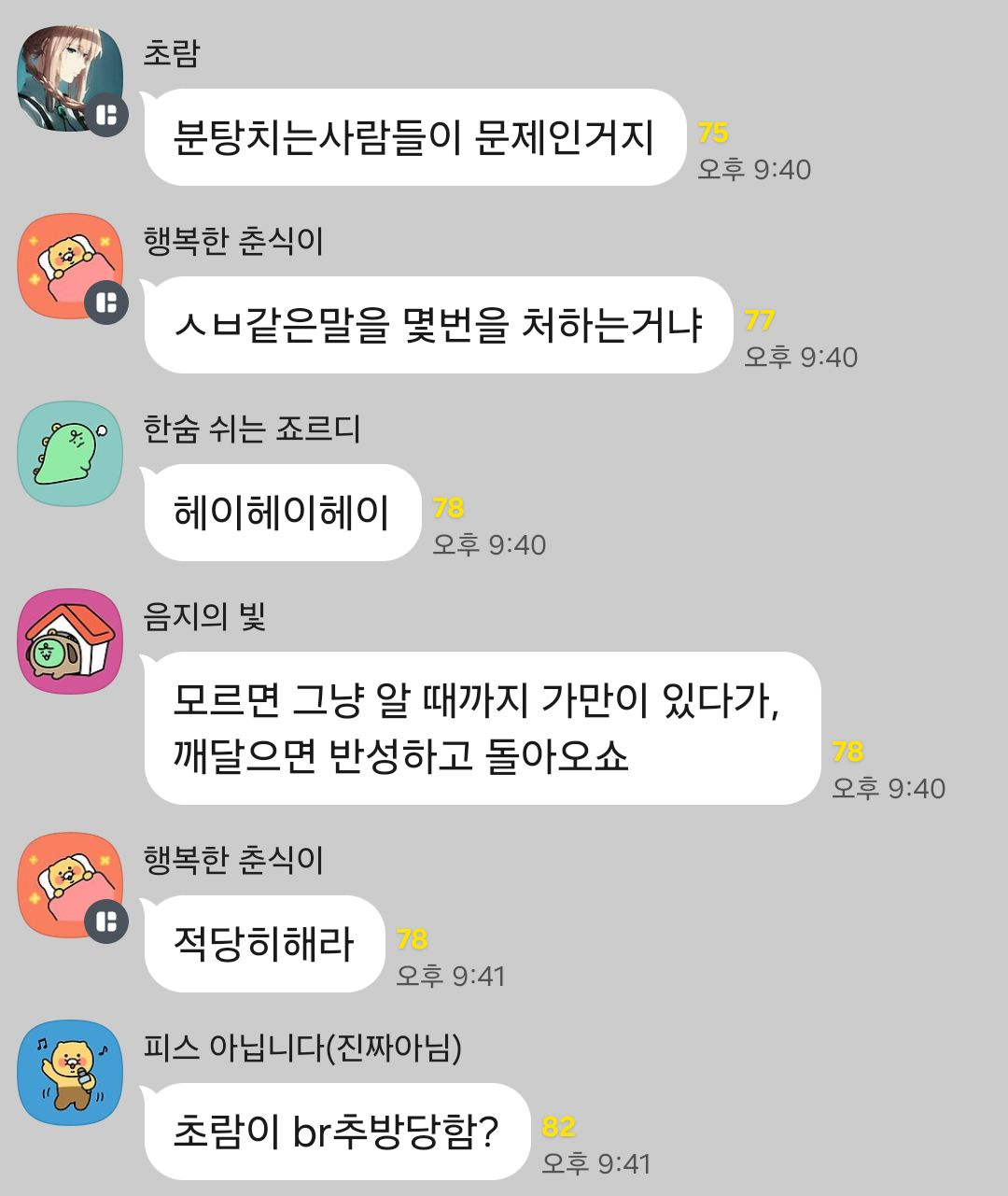Screen dimensions: 1008x1196
Task: Open 음지의 빛's profile avatar
Action: [x=70, y=641]
